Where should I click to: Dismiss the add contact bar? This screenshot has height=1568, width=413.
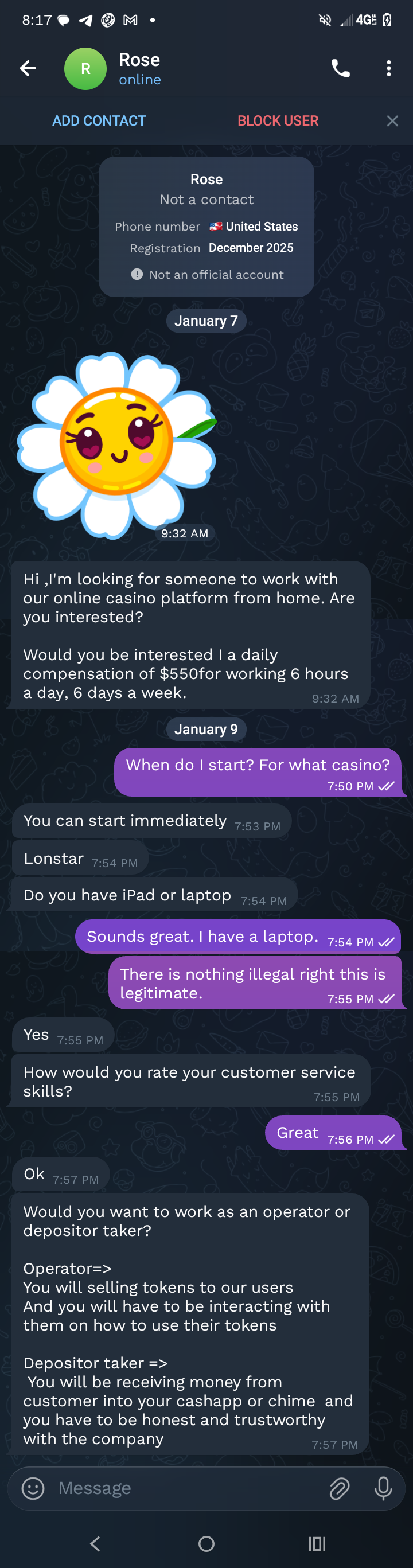392,120
